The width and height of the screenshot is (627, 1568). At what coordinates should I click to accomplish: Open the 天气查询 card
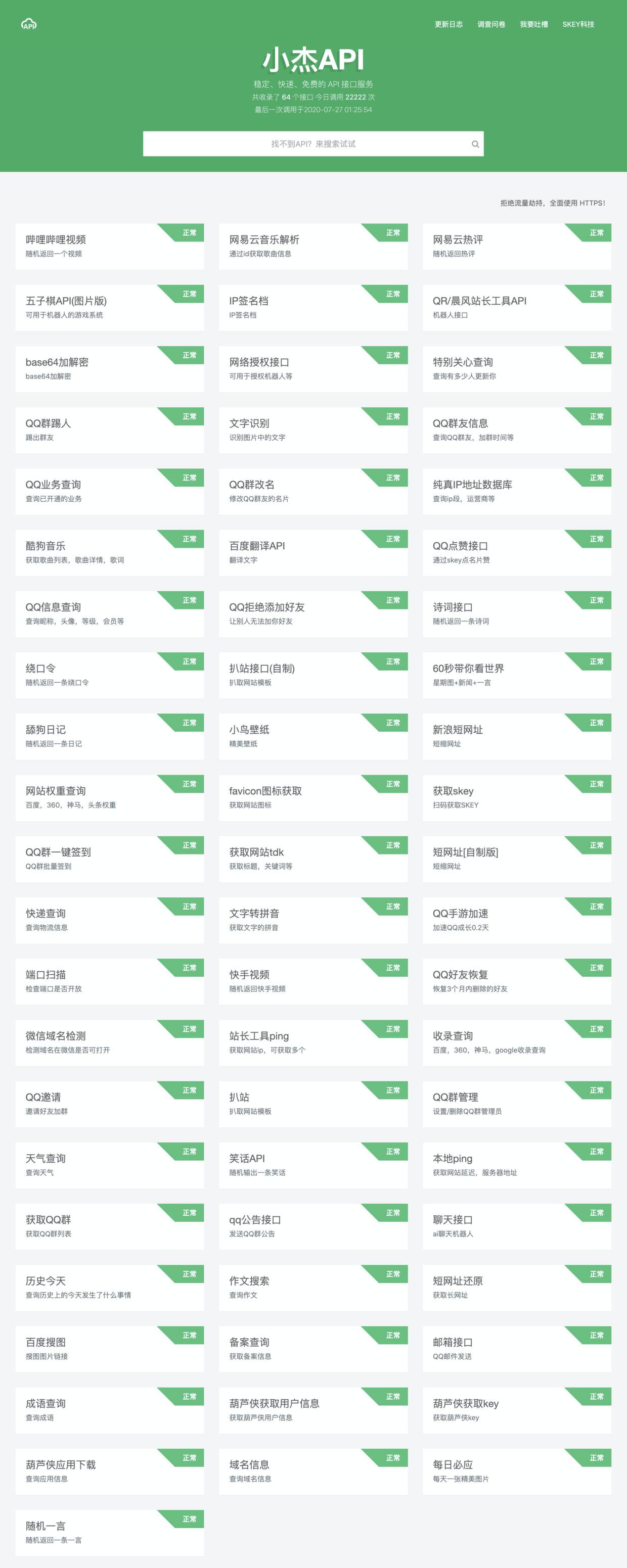point(110,1165)
